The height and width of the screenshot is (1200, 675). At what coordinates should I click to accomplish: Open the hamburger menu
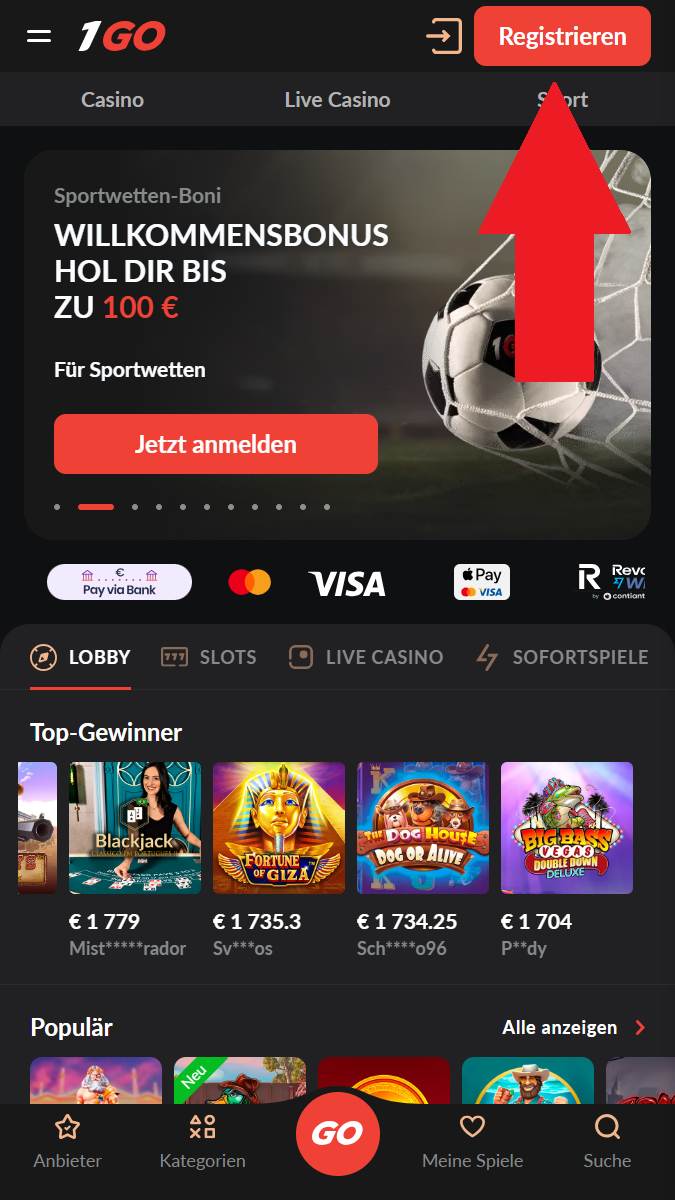[39, 36]
